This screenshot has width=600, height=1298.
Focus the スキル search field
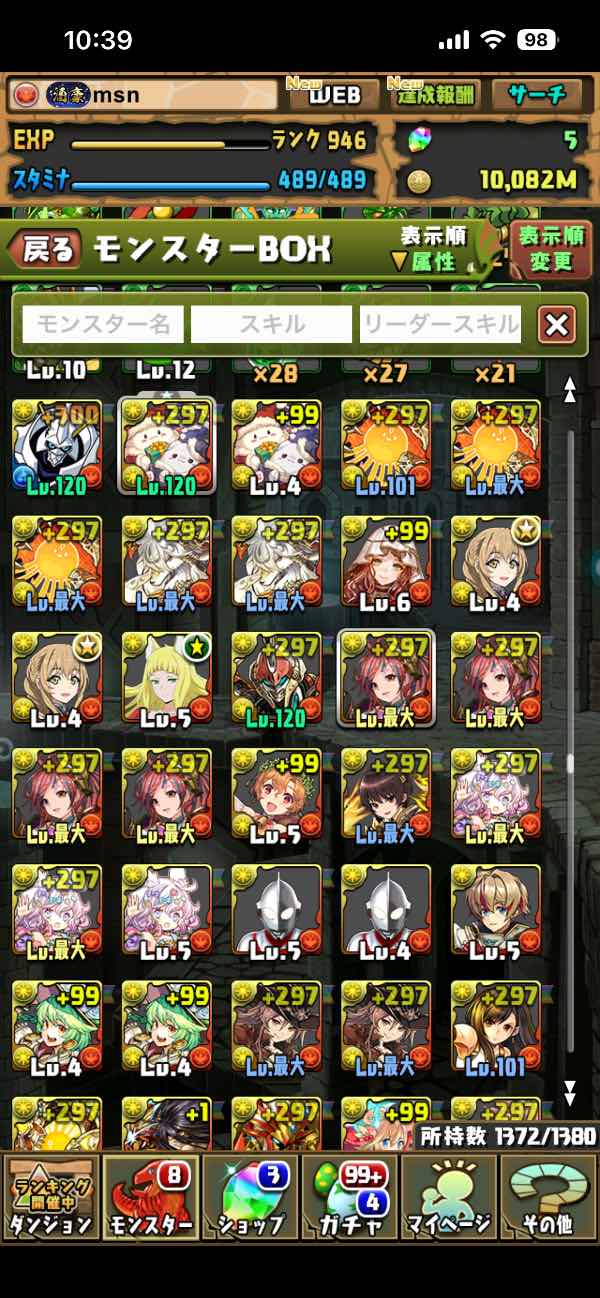coord(271,324)
